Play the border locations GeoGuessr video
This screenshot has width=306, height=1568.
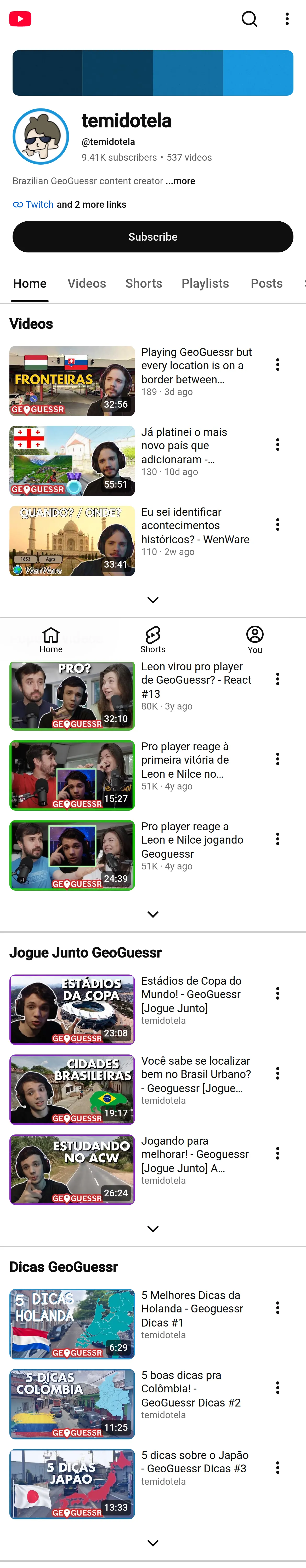point(72,381)
